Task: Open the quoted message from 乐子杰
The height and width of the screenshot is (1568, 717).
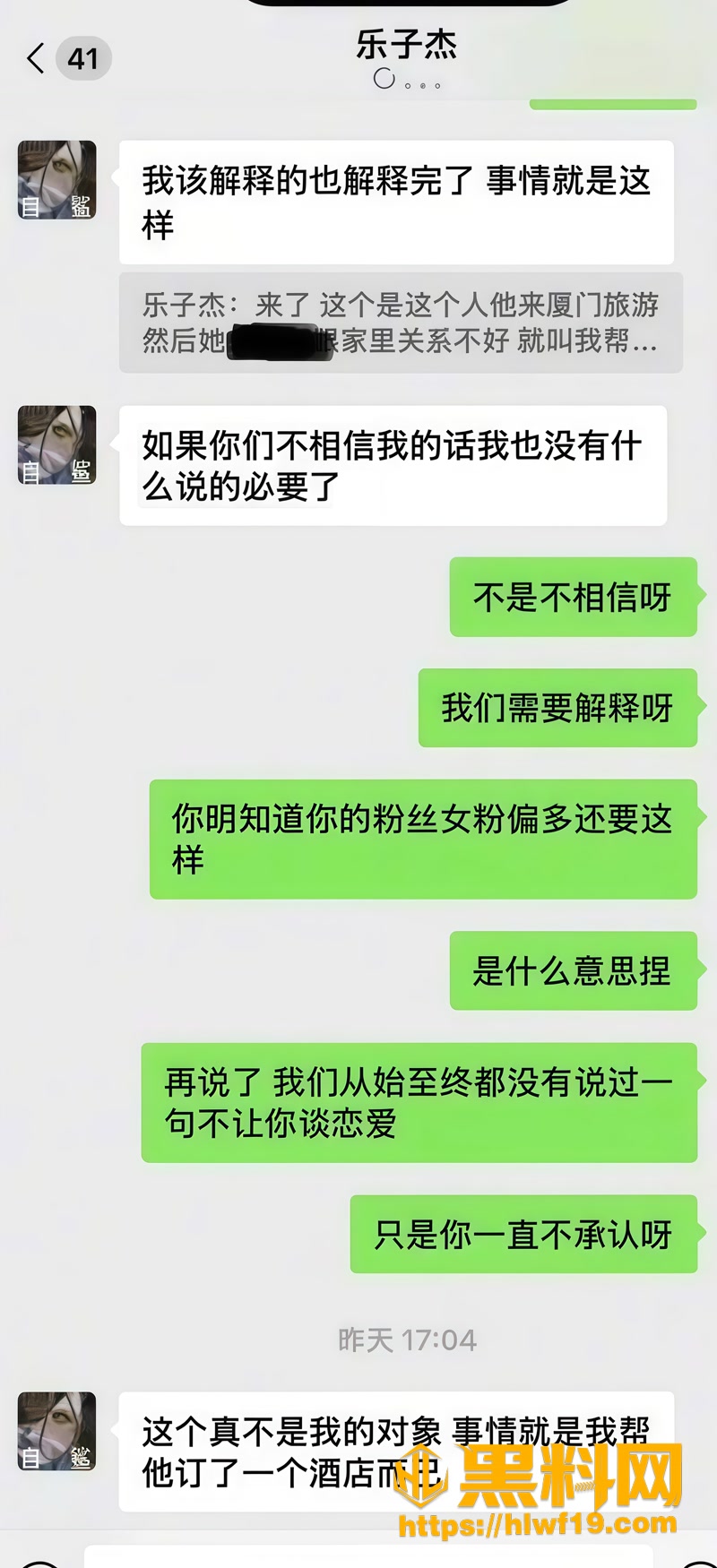Action: click(x=401, y=323)
